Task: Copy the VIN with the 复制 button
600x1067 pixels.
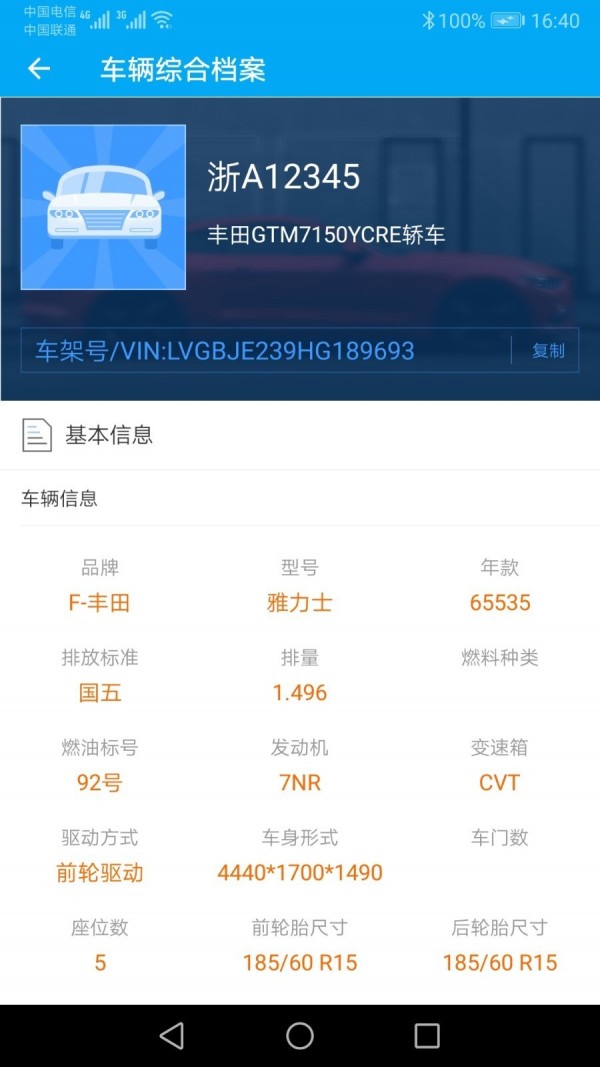Action: click(548, 351)
